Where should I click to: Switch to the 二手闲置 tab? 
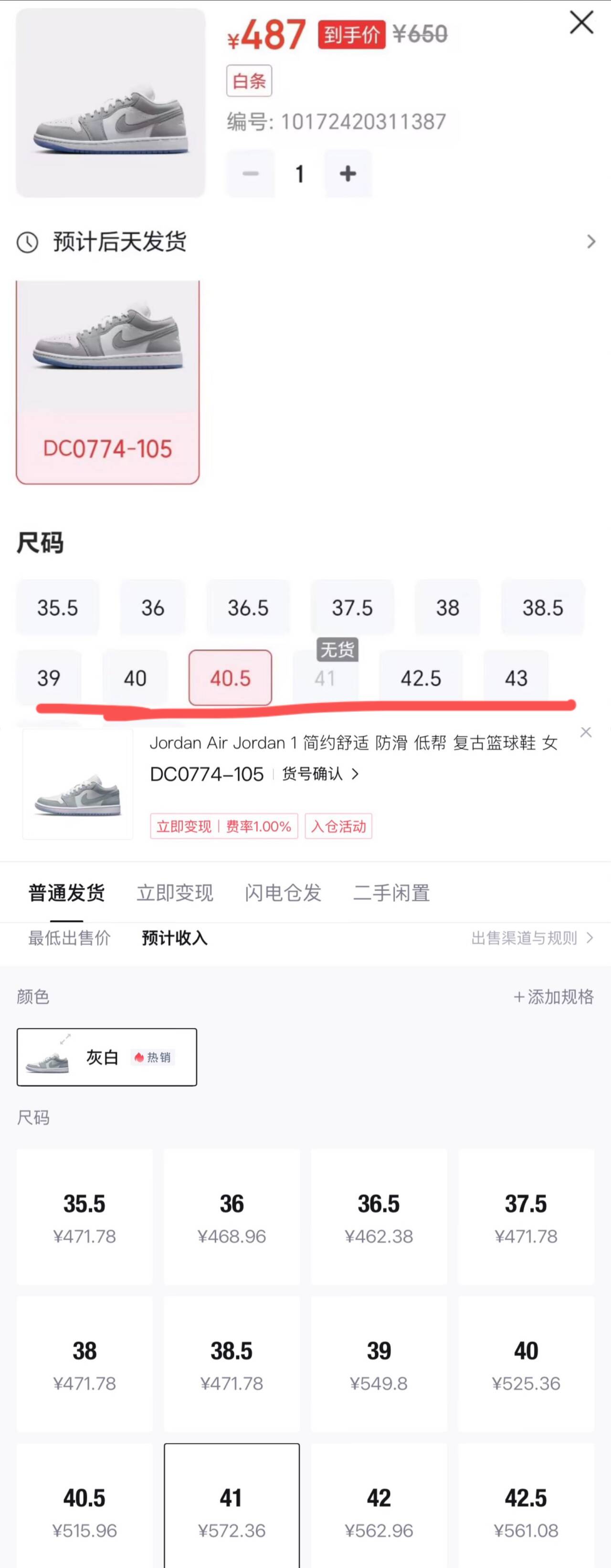coord(392,893)
